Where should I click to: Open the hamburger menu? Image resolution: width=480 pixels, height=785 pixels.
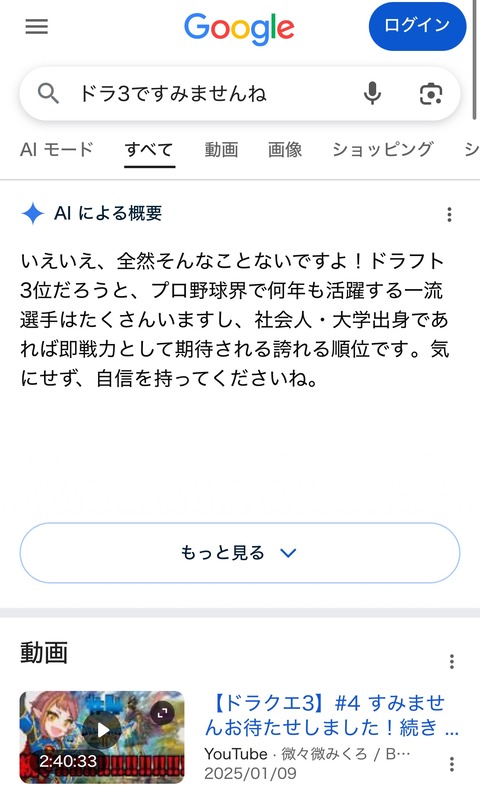37,26
